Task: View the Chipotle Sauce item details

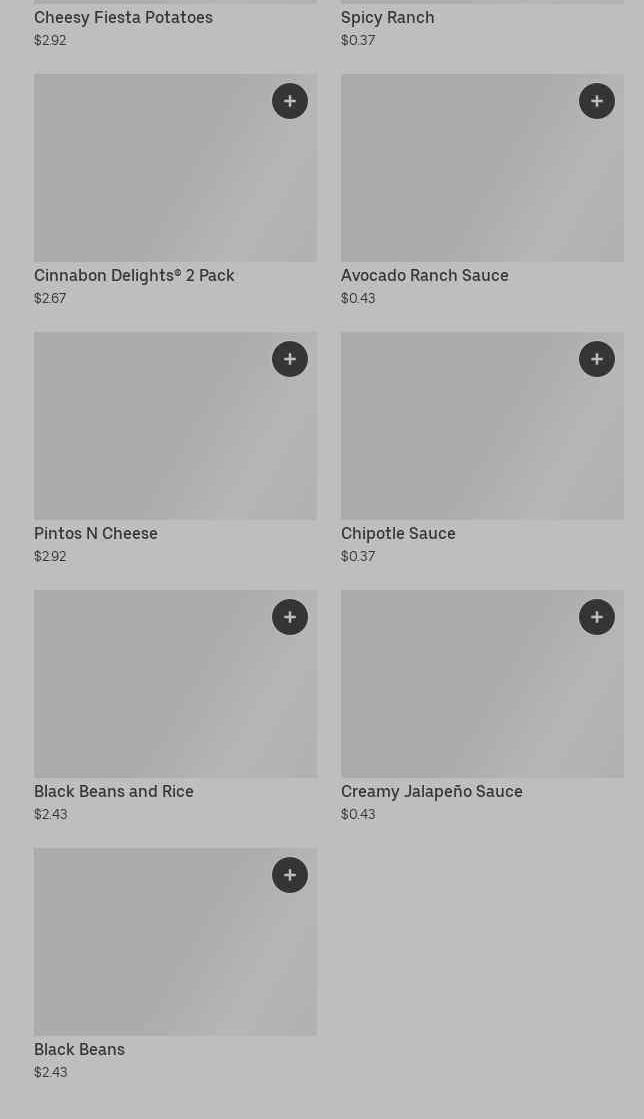Action: coord(483,448)
